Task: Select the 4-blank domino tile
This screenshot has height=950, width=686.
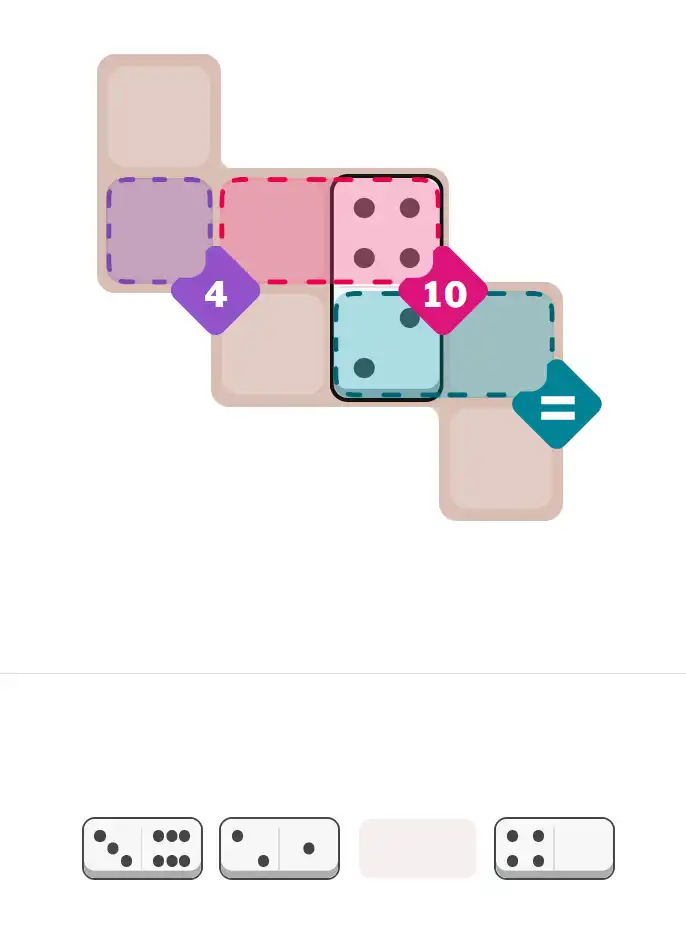Action: click(x=554, y=848)
